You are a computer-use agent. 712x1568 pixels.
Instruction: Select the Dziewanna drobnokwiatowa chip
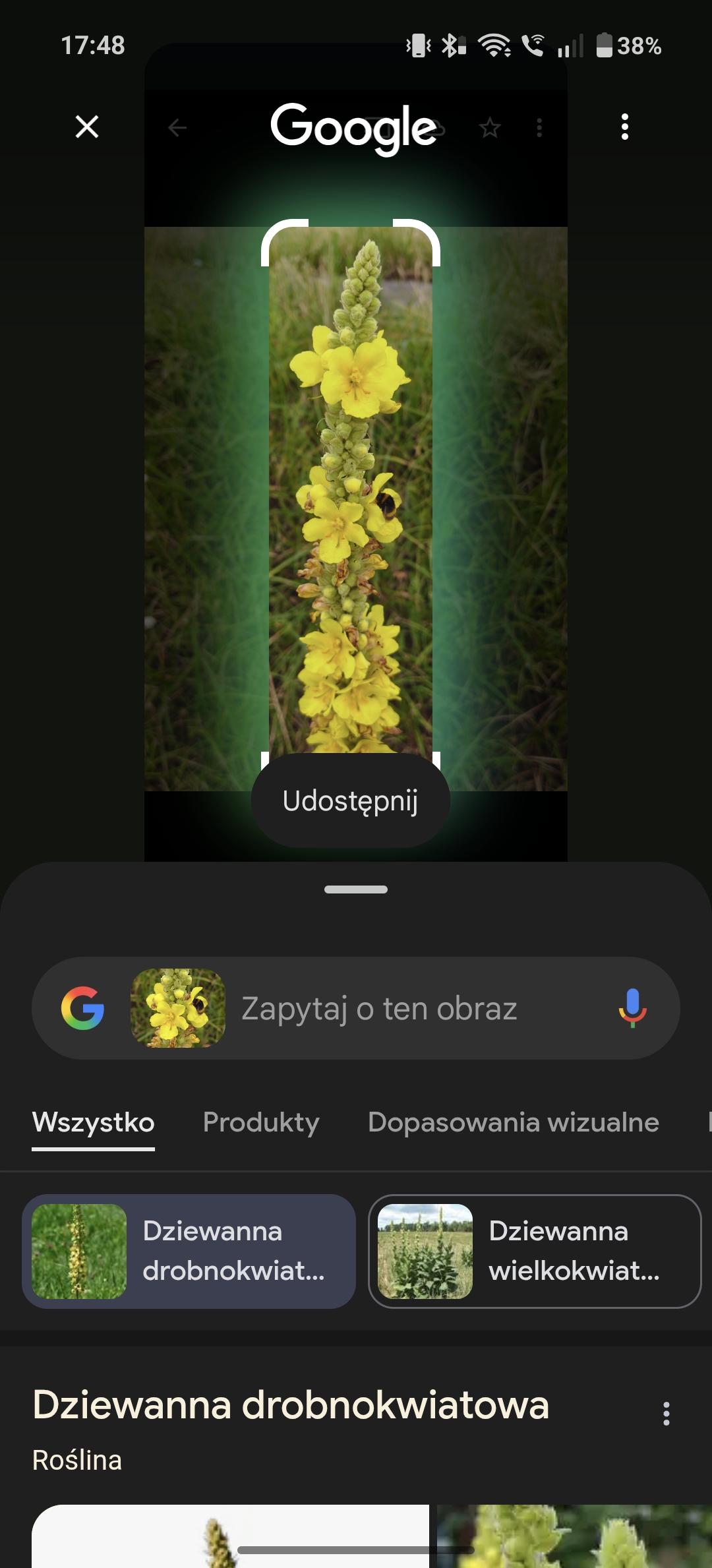click(189, 1251)
